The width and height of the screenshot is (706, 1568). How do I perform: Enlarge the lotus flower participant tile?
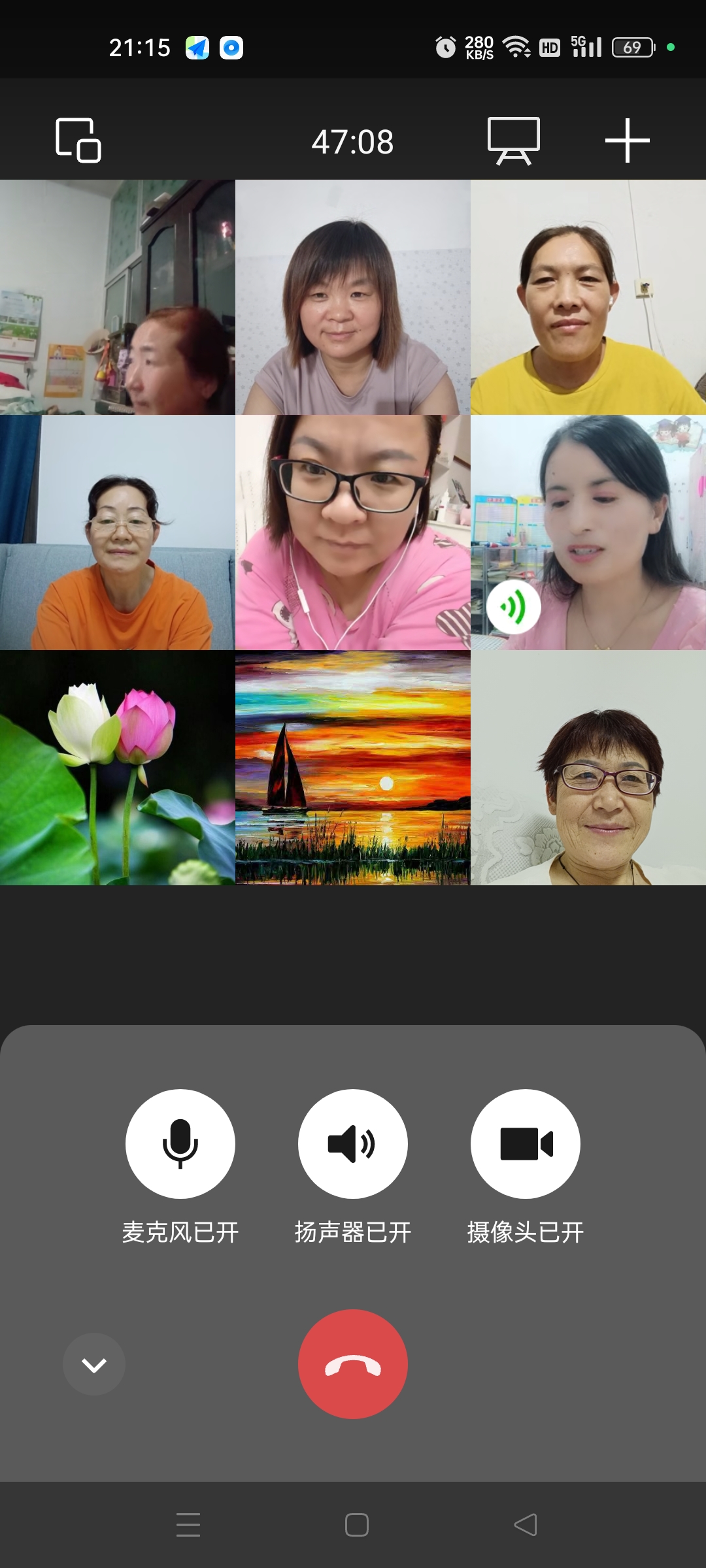tap(117, 768)
